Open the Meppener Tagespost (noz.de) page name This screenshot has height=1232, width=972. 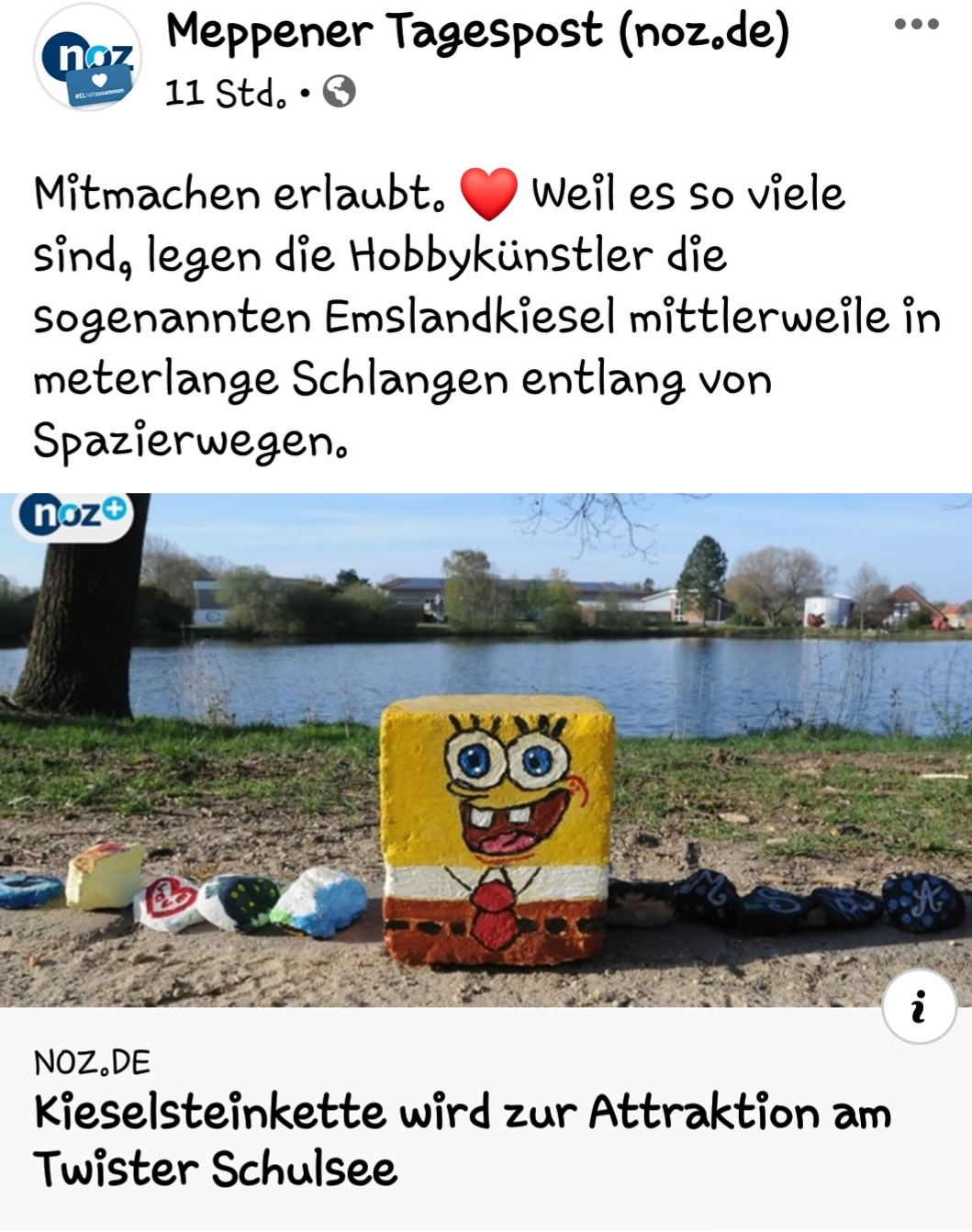tap(477, 33)
